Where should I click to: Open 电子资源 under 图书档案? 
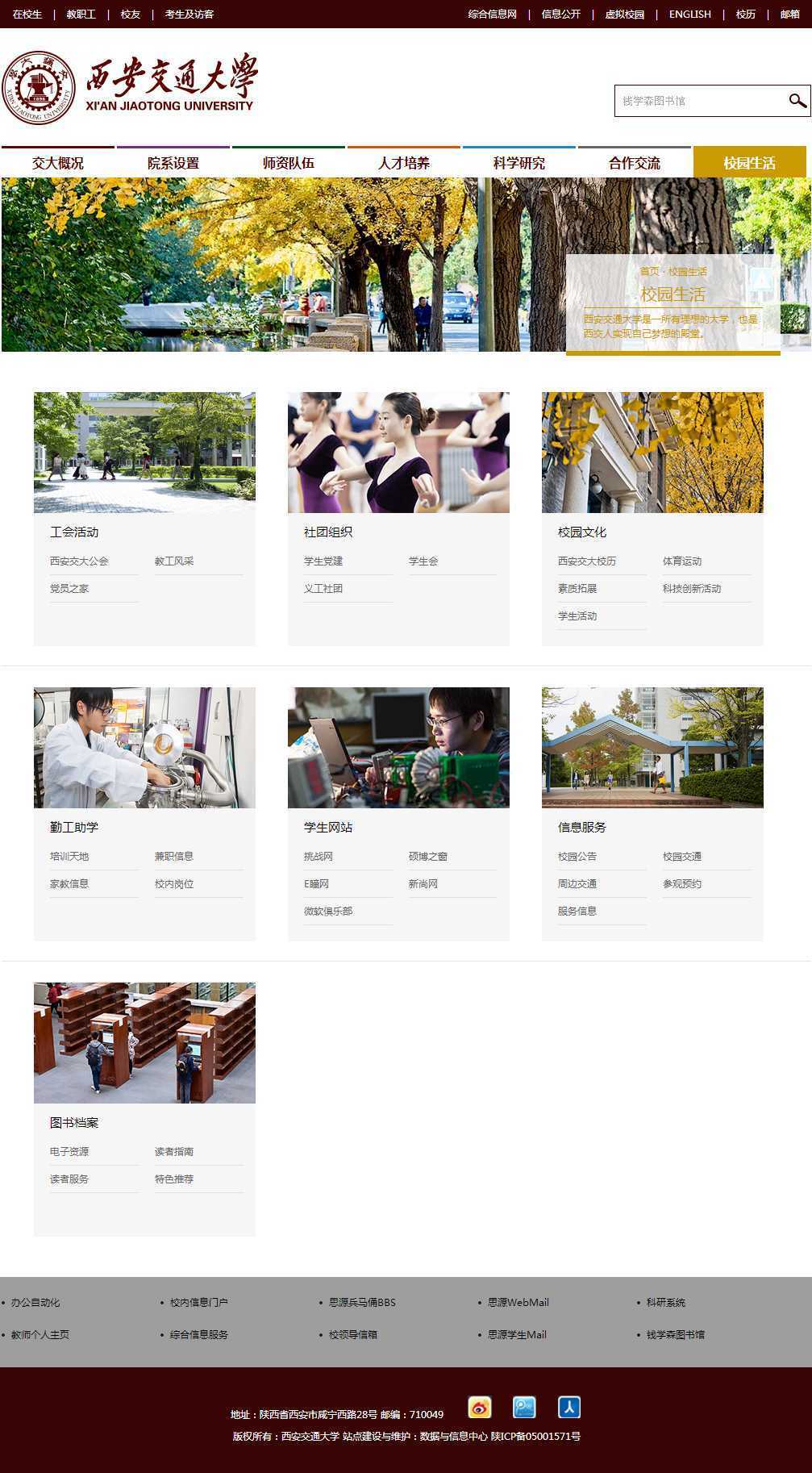(69, 1151)
